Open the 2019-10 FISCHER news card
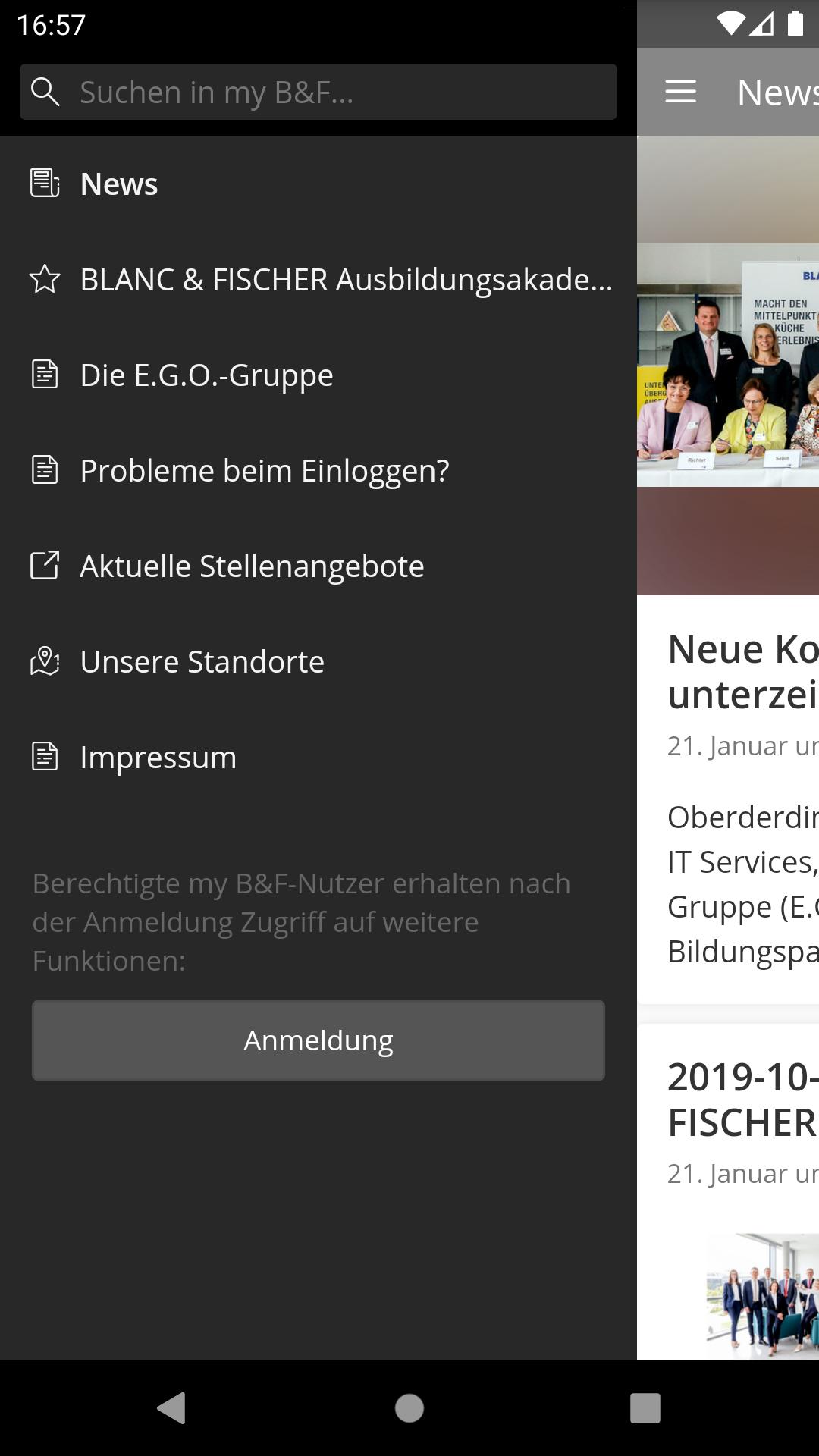The image size is (819, 1456). click(x=728, y=1192)
